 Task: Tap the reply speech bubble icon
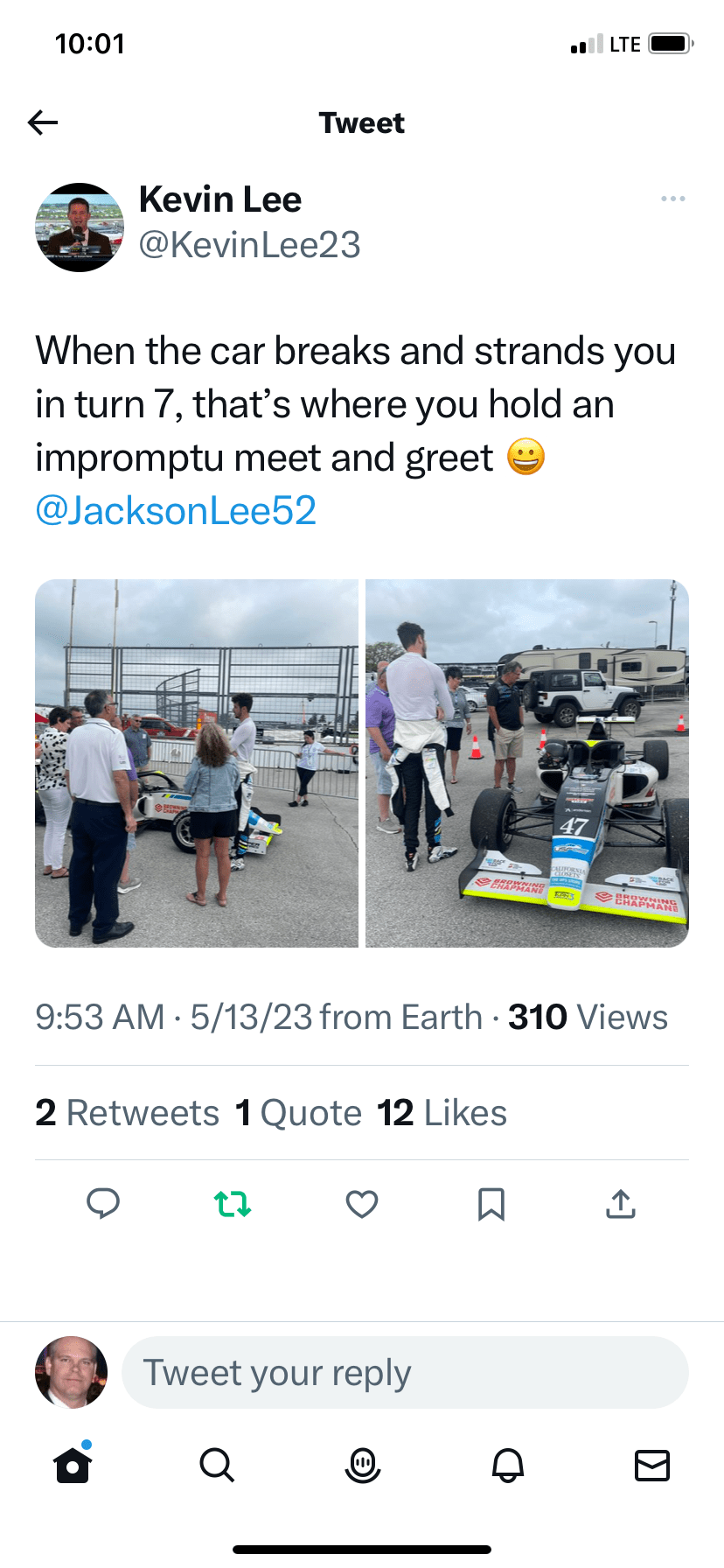tap(103, 1204)
